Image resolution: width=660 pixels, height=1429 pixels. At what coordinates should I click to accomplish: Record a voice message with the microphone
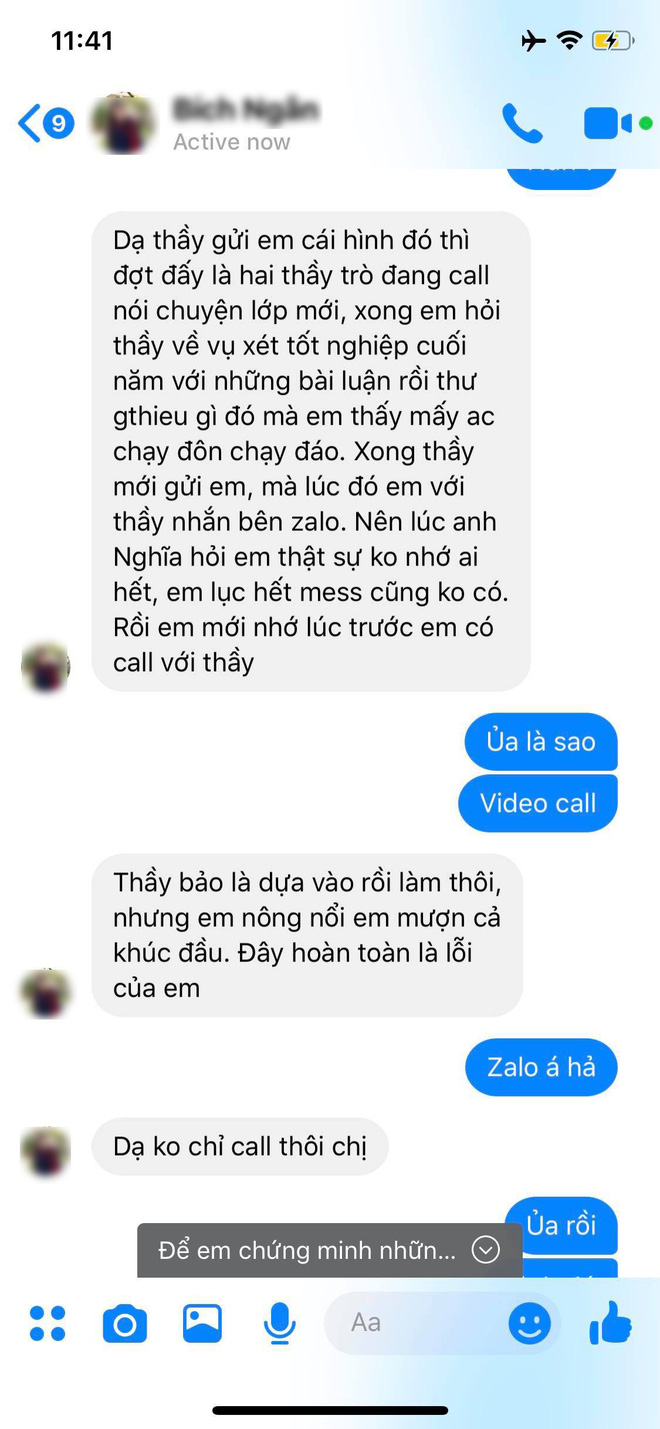click(x=279, y=1323)
